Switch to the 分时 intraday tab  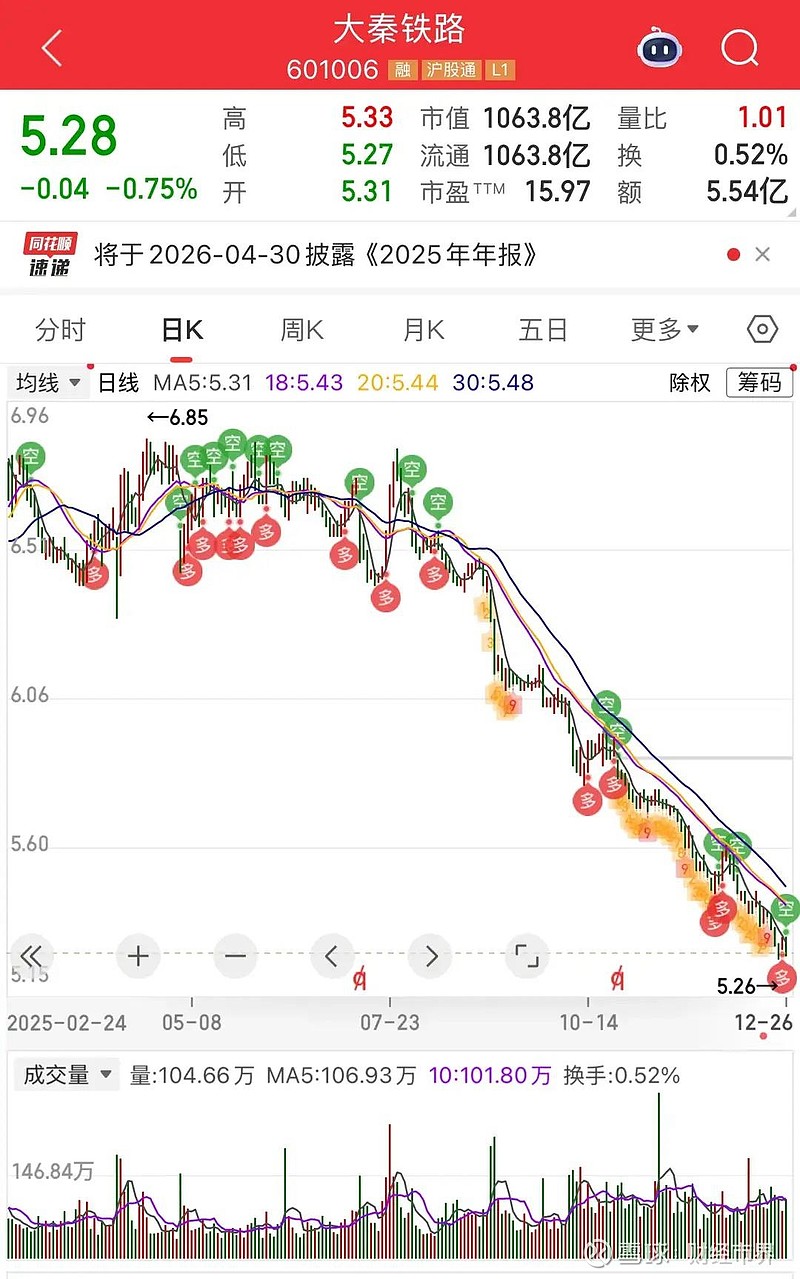coord(62,329)
